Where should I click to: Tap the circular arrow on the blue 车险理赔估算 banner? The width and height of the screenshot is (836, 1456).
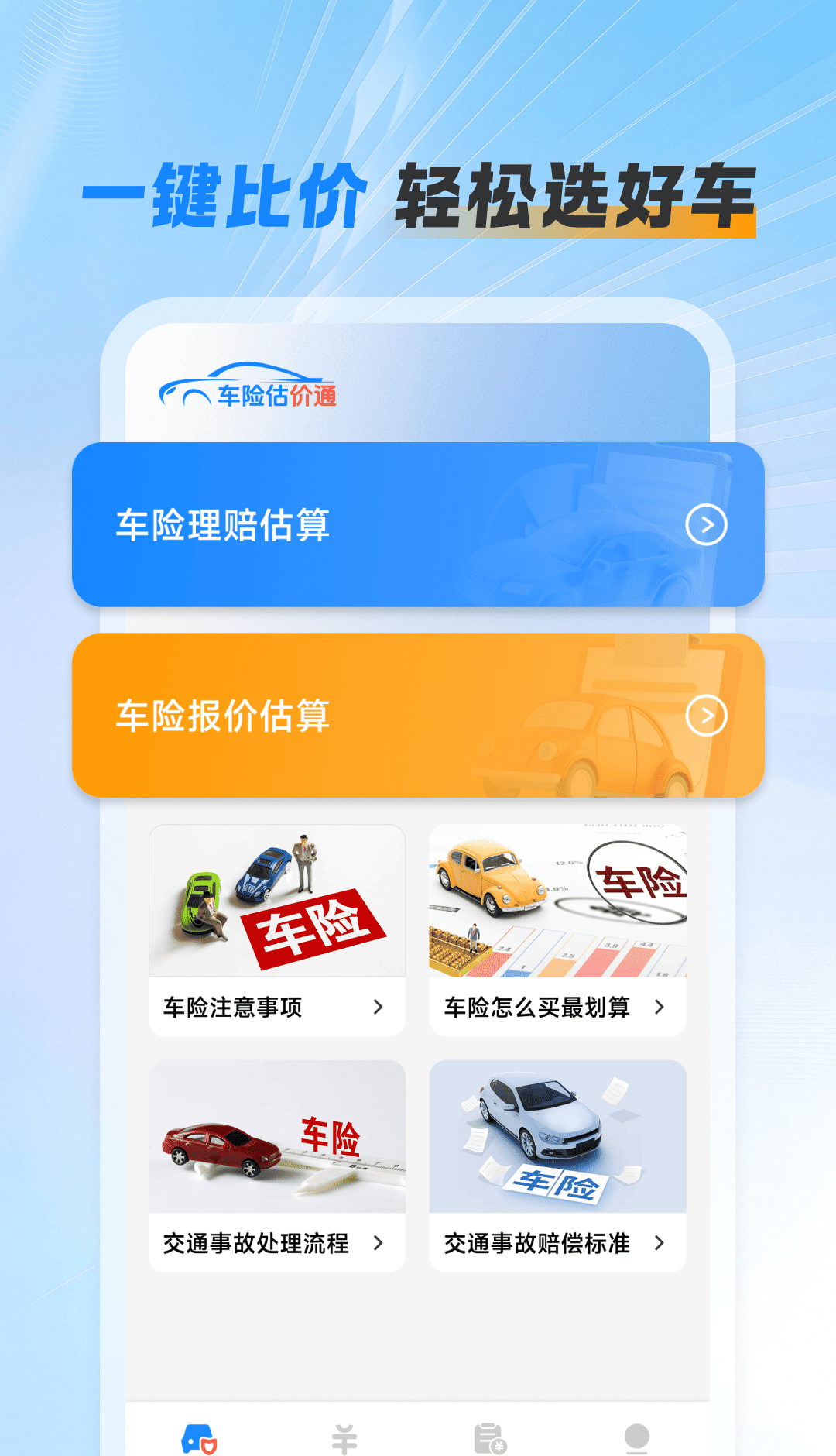(x=705, y=524)
